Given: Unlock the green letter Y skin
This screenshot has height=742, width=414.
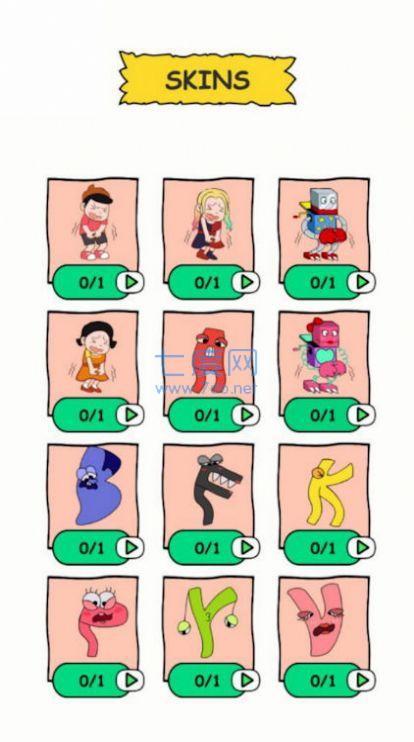Looking at the screenshot, I should (x=213, y=680).
